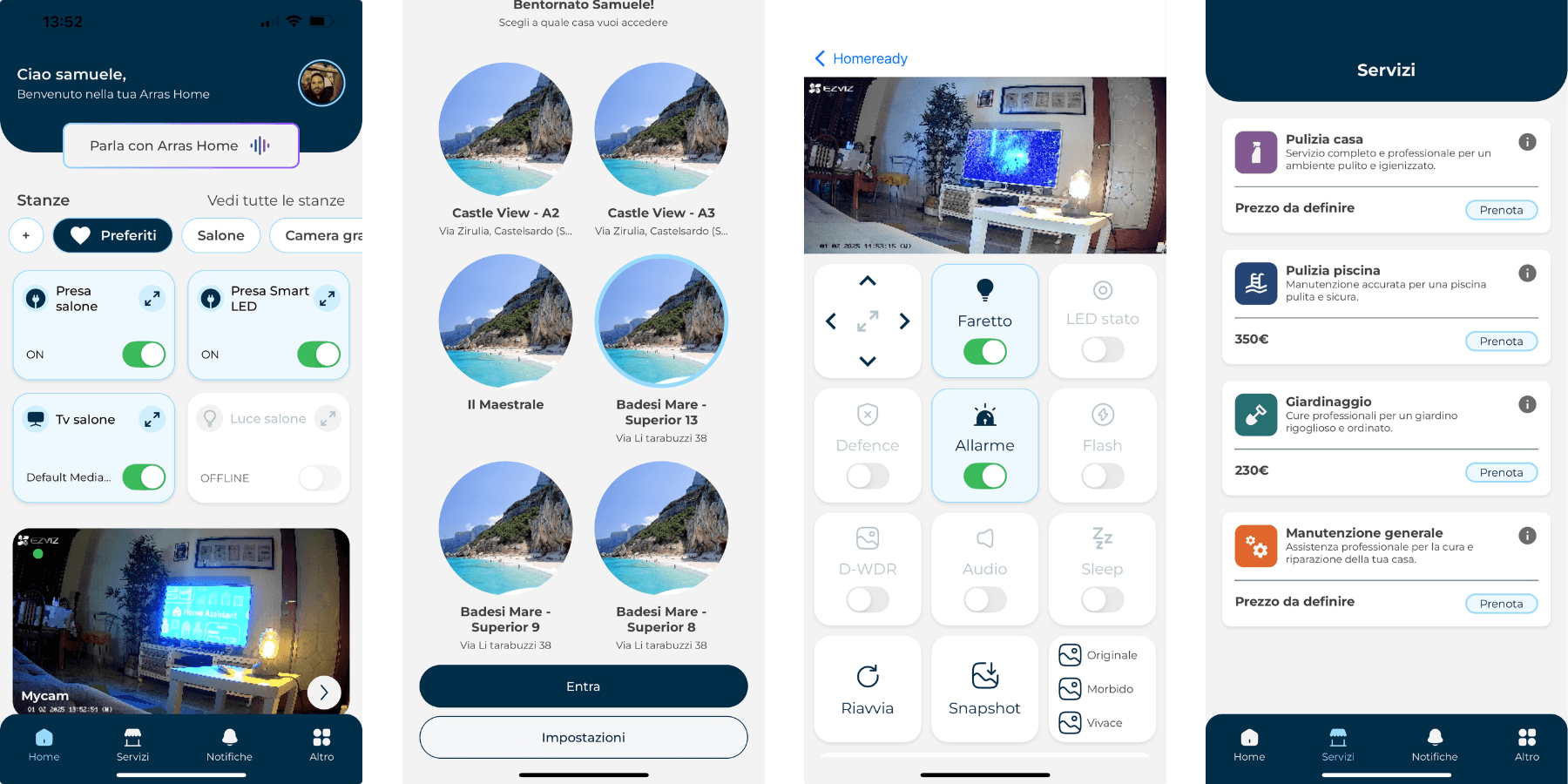Open samuele's profile picture
1568x784 pixels.
pyautogui.click(x=321, y=84)
